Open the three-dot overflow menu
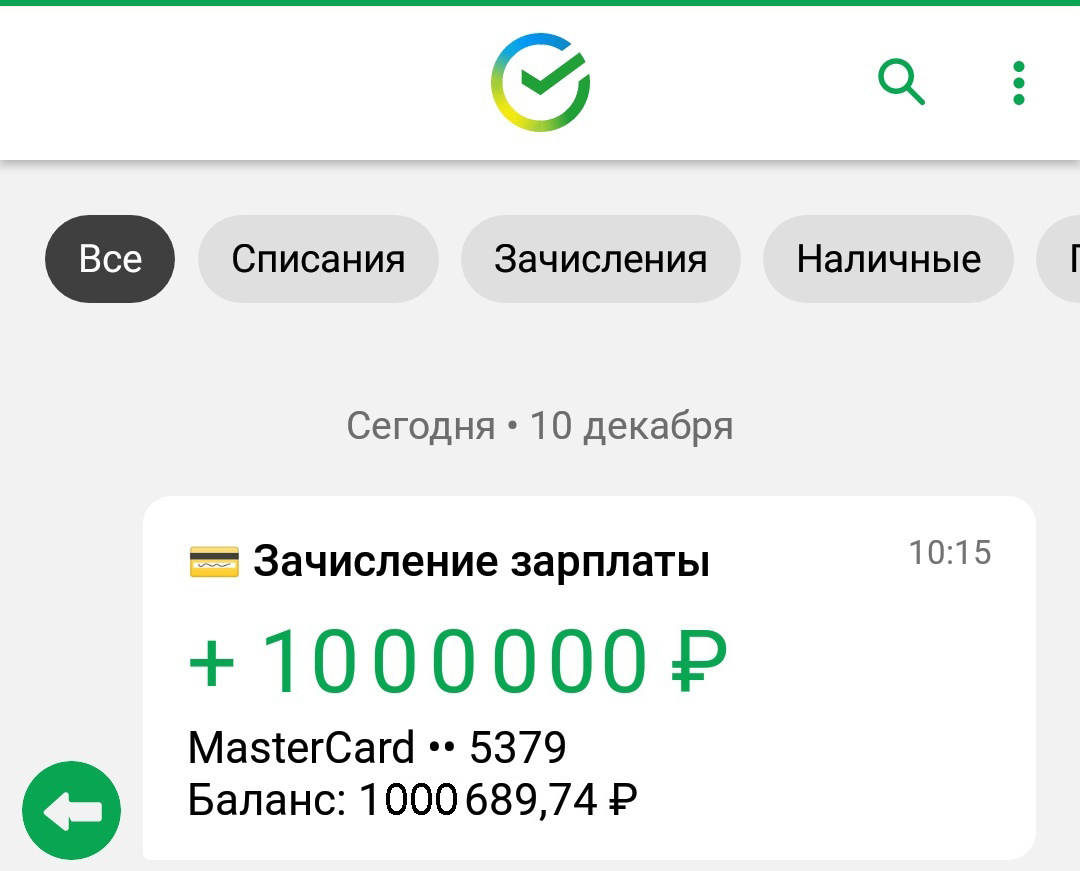Image resolution: width=1080 pixels, height=871 pixels. (x=1018, y=82)
